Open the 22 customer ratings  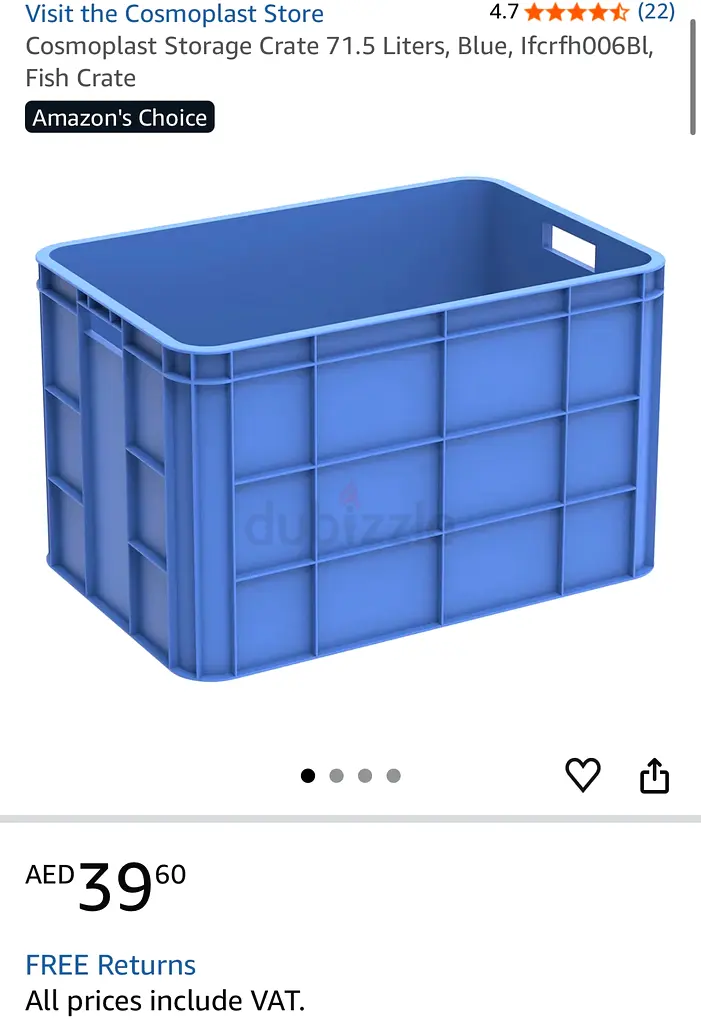point(655,12)
